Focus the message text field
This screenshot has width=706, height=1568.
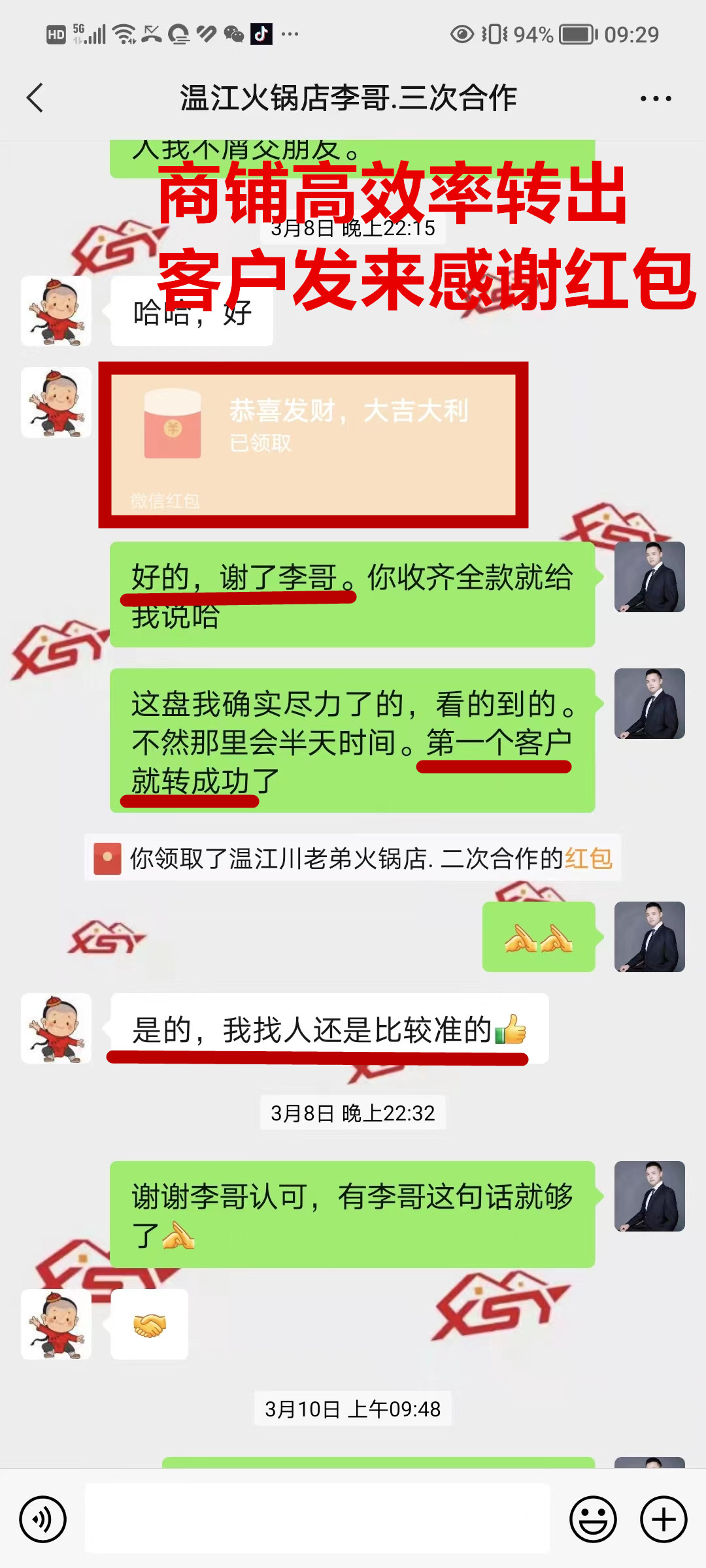(318, 1518)
